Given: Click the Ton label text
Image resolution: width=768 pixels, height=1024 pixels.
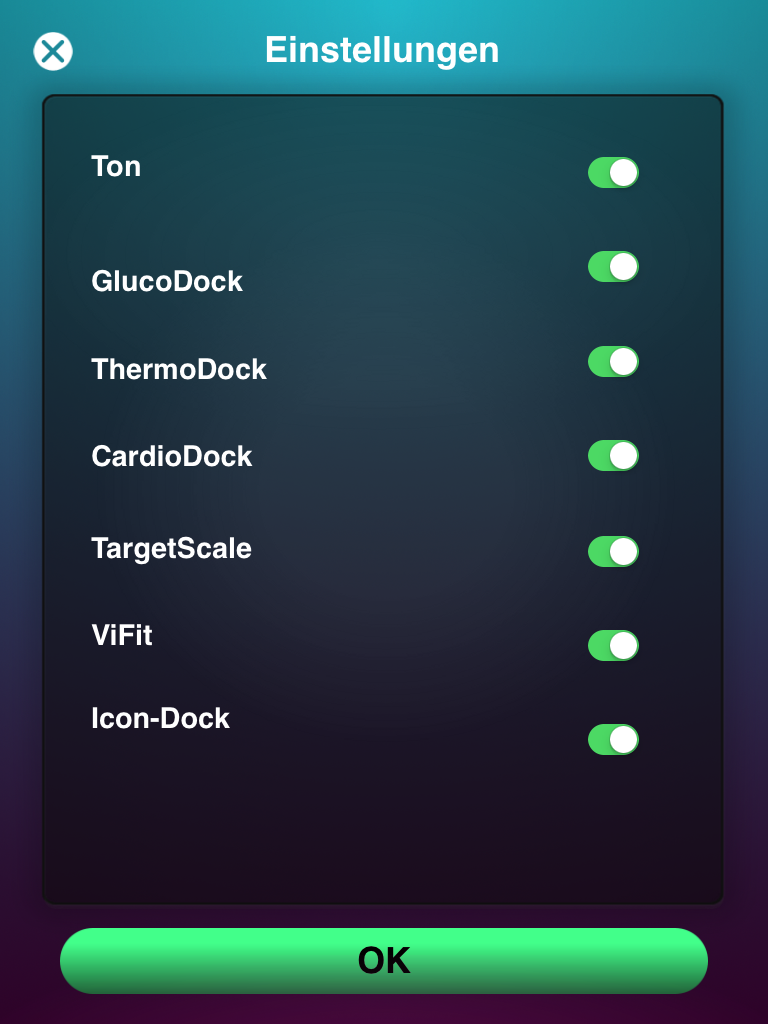Looking at the screenshot, I should pos(115,167).
